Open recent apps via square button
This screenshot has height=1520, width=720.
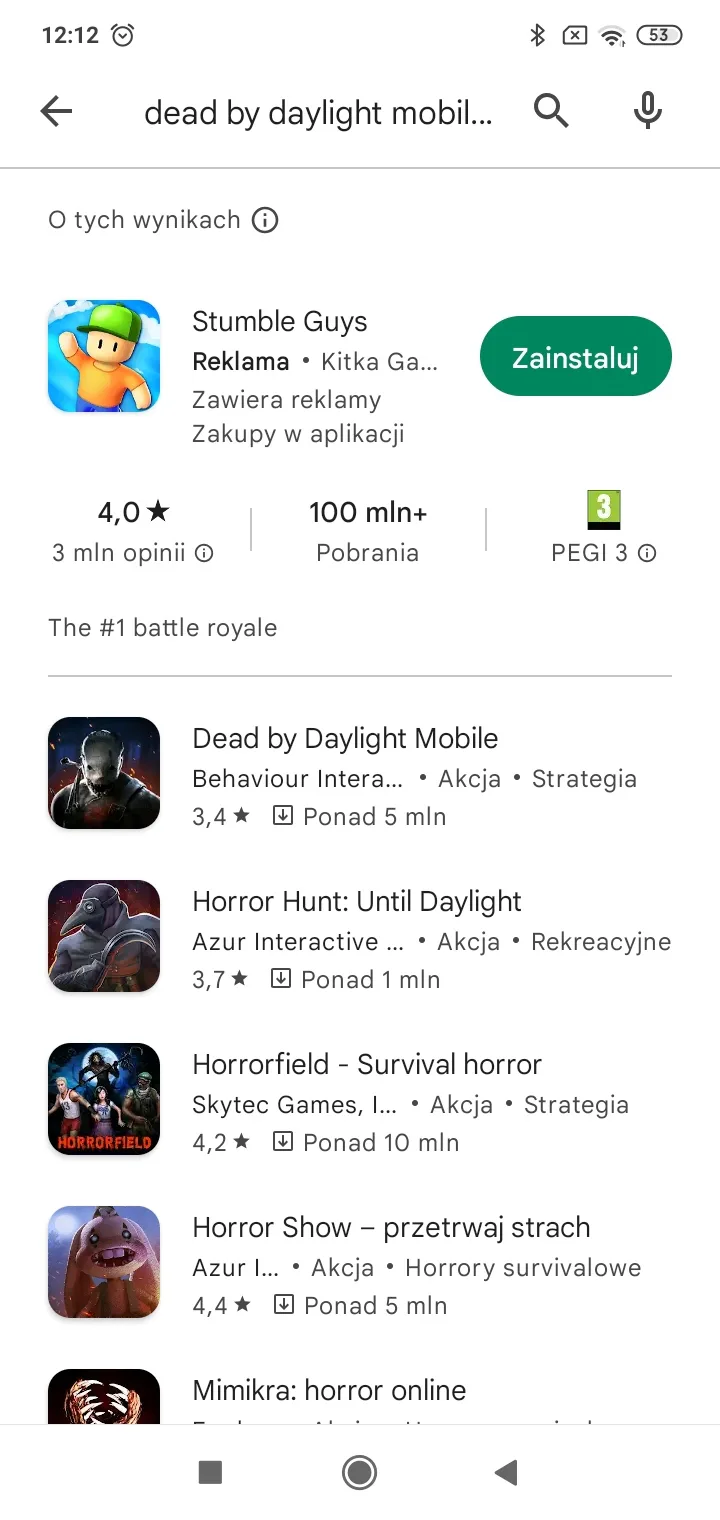coord(210,1471)
